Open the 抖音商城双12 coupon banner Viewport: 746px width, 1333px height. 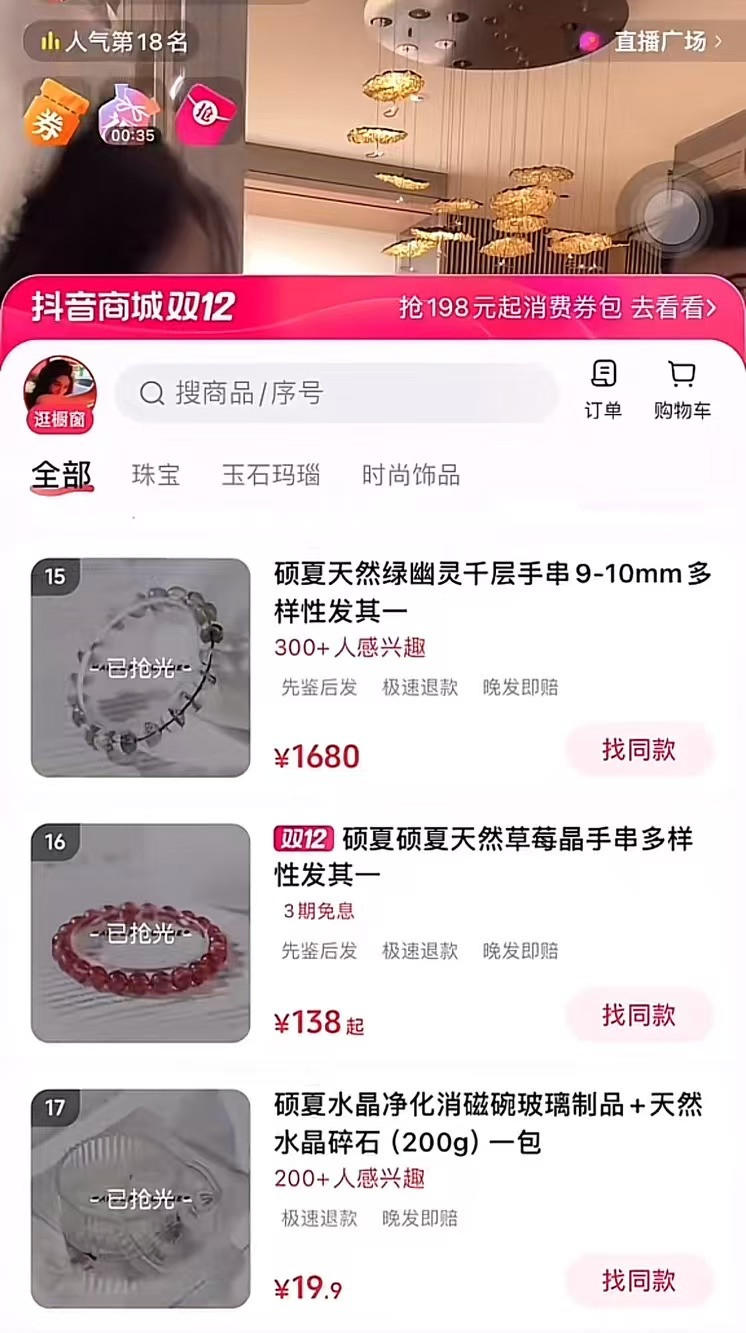pyautogui.click(x=372, y=307)
